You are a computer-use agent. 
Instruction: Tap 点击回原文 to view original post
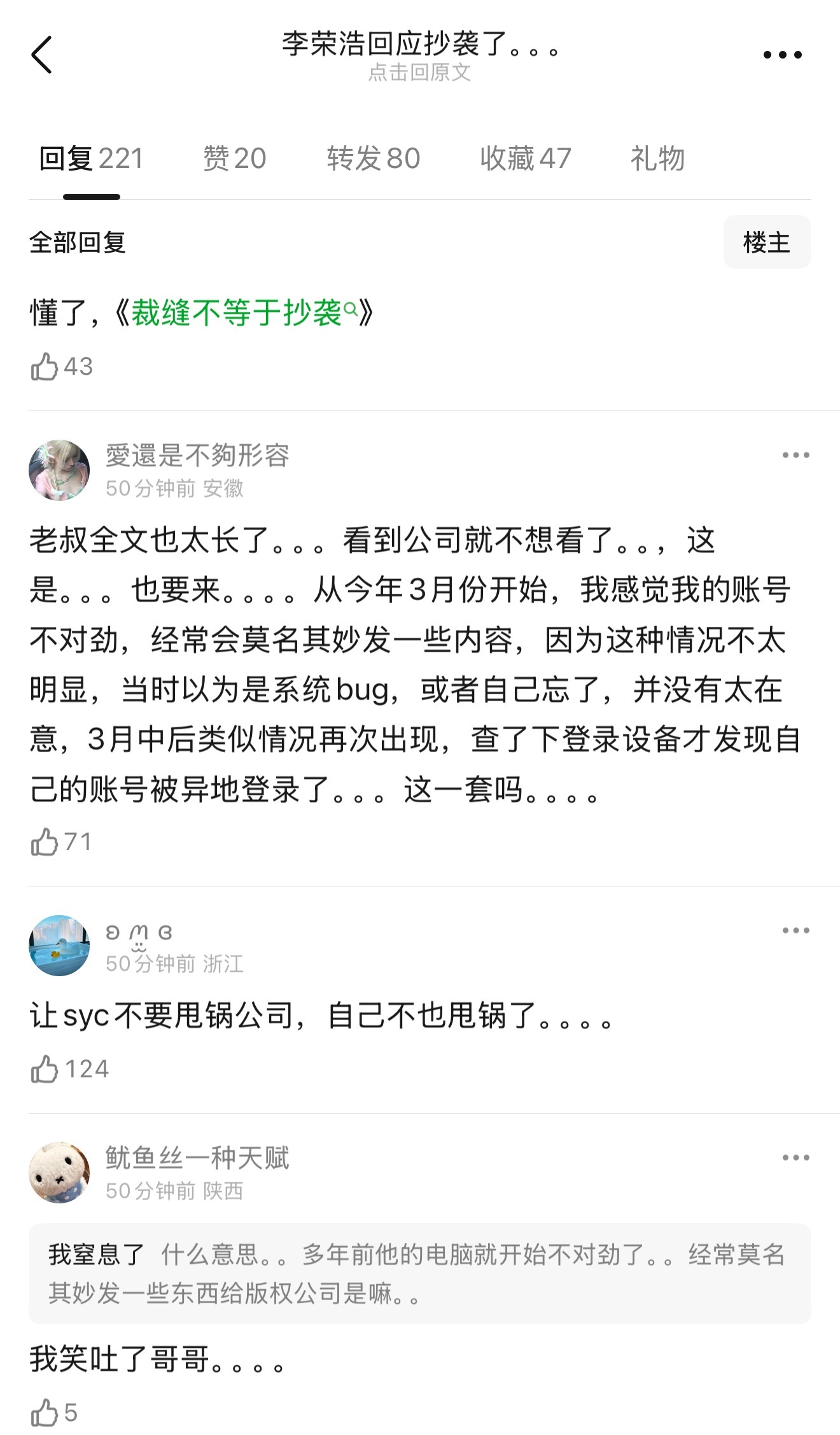pos(420,73)
